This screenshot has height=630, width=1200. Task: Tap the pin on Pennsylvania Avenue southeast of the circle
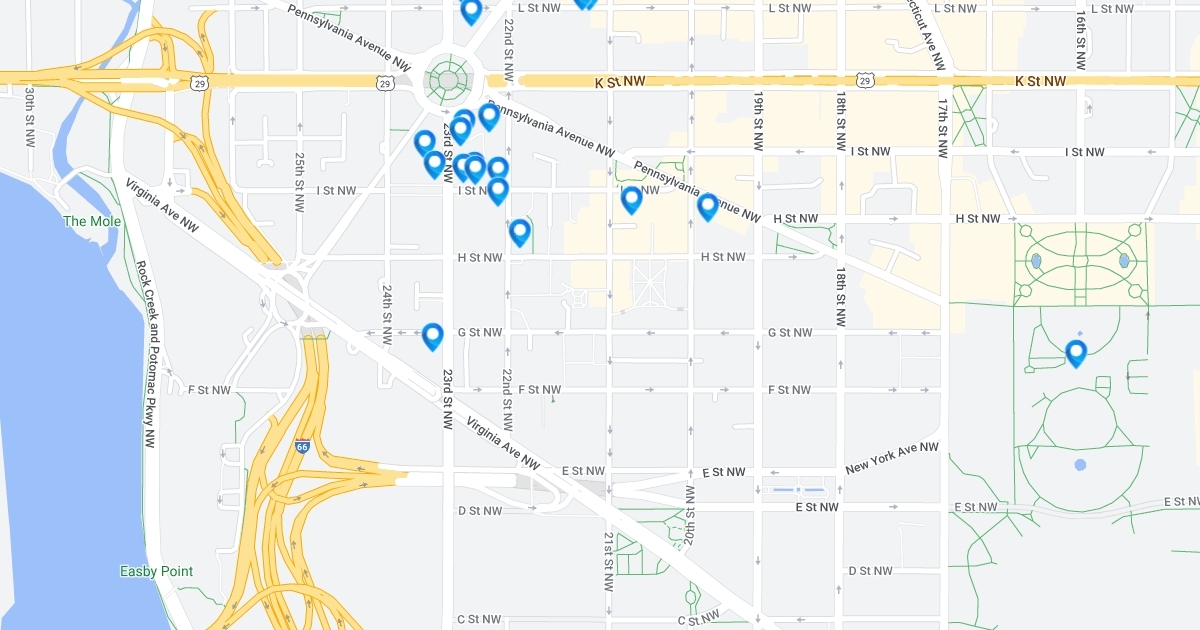489,116
